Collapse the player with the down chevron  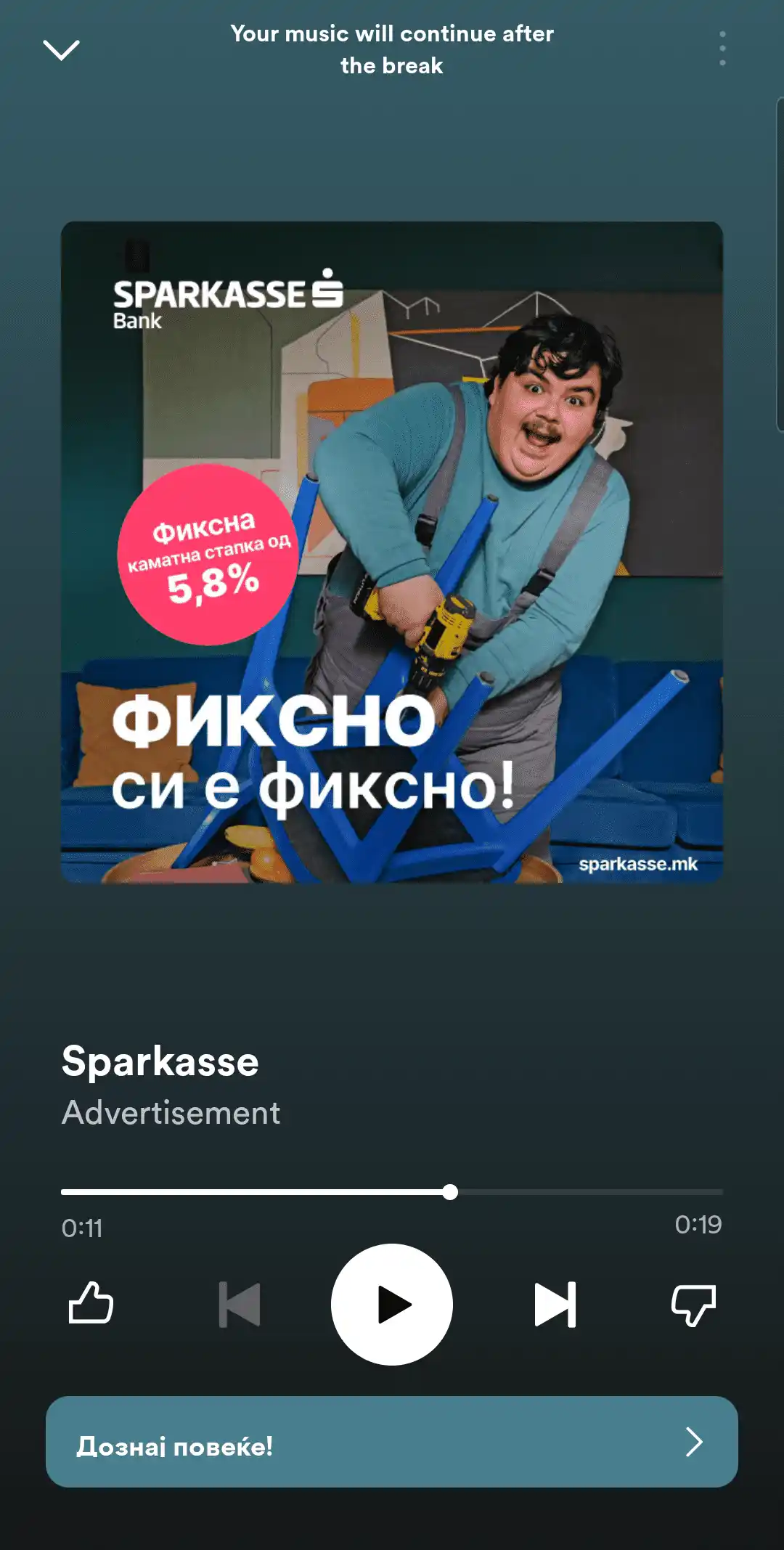(62, 49)
